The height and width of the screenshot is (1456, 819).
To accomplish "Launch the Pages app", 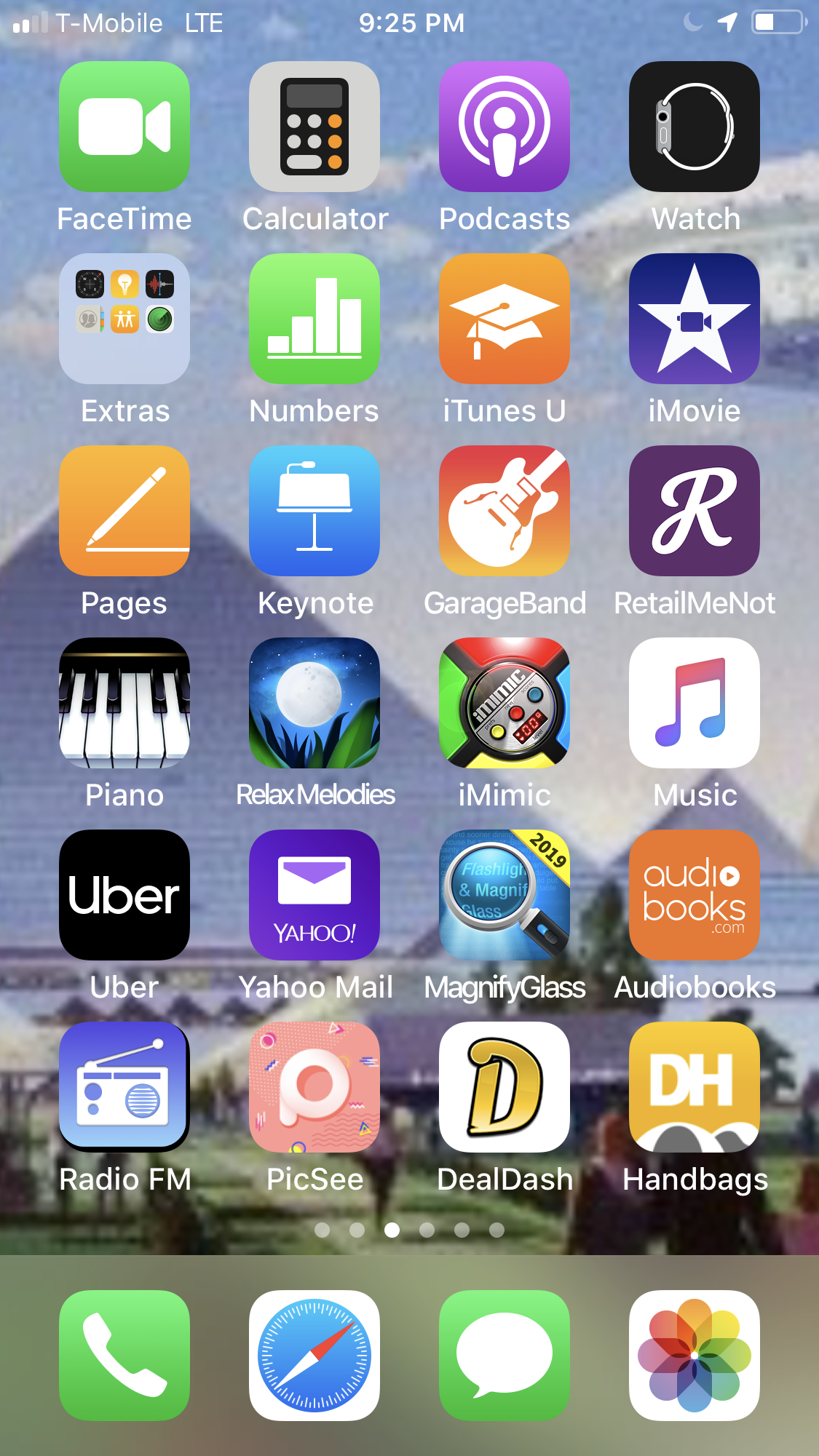I will tap(124, 511).
